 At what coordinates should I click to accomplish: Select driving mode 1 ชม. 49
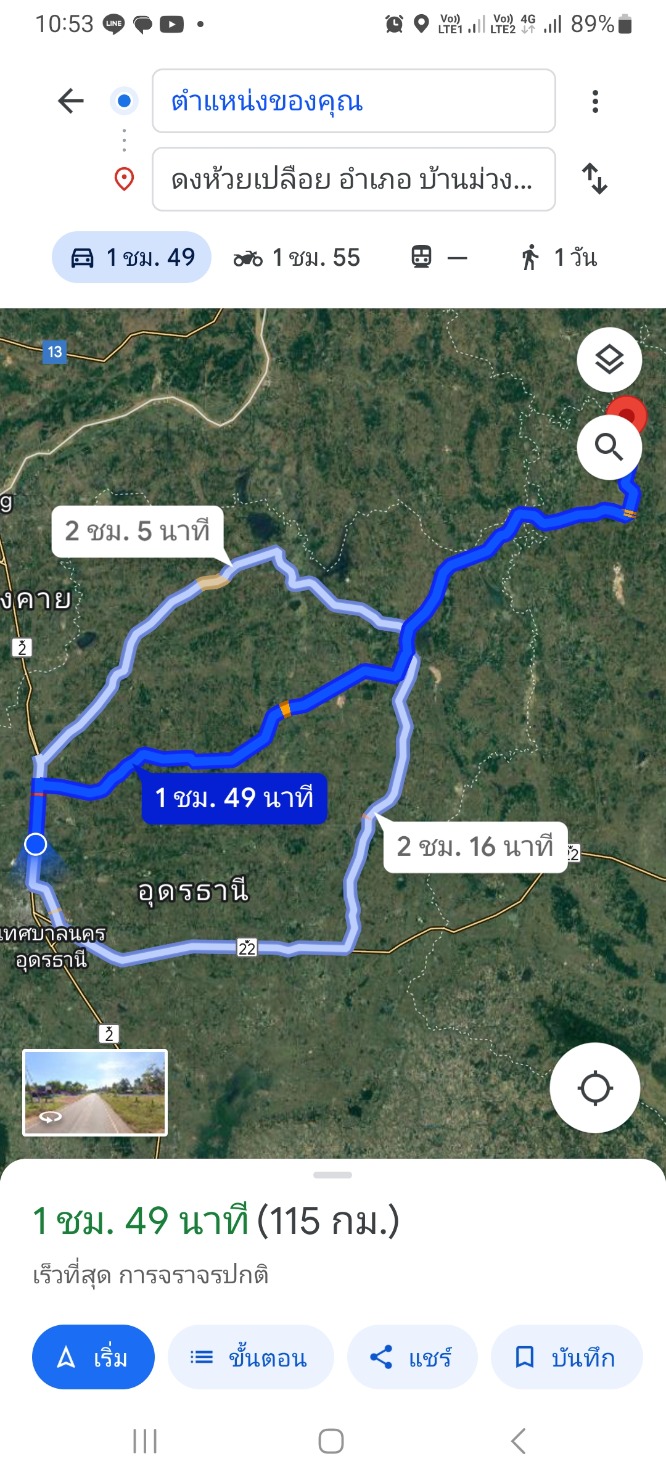132,257
